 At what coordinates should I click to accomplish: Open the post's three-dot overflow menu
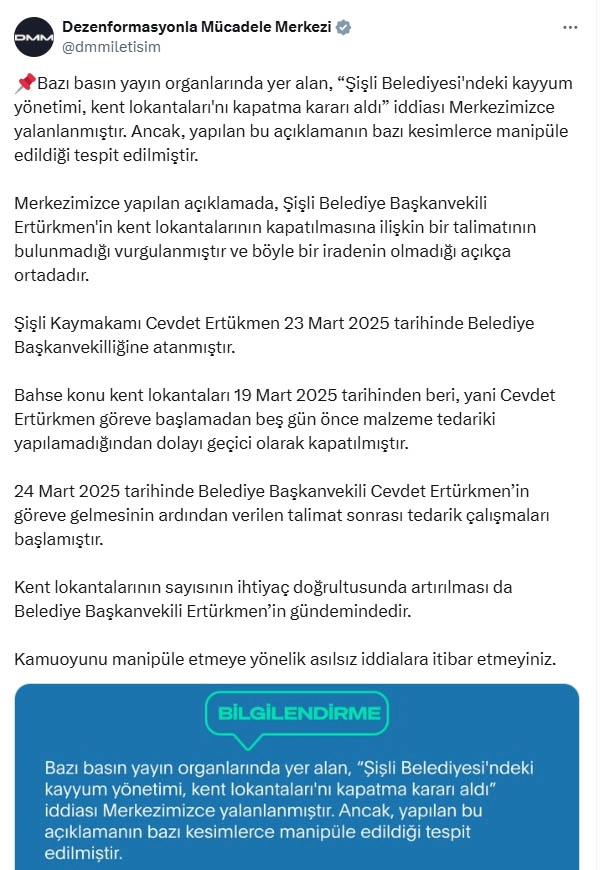coord(571,29)
